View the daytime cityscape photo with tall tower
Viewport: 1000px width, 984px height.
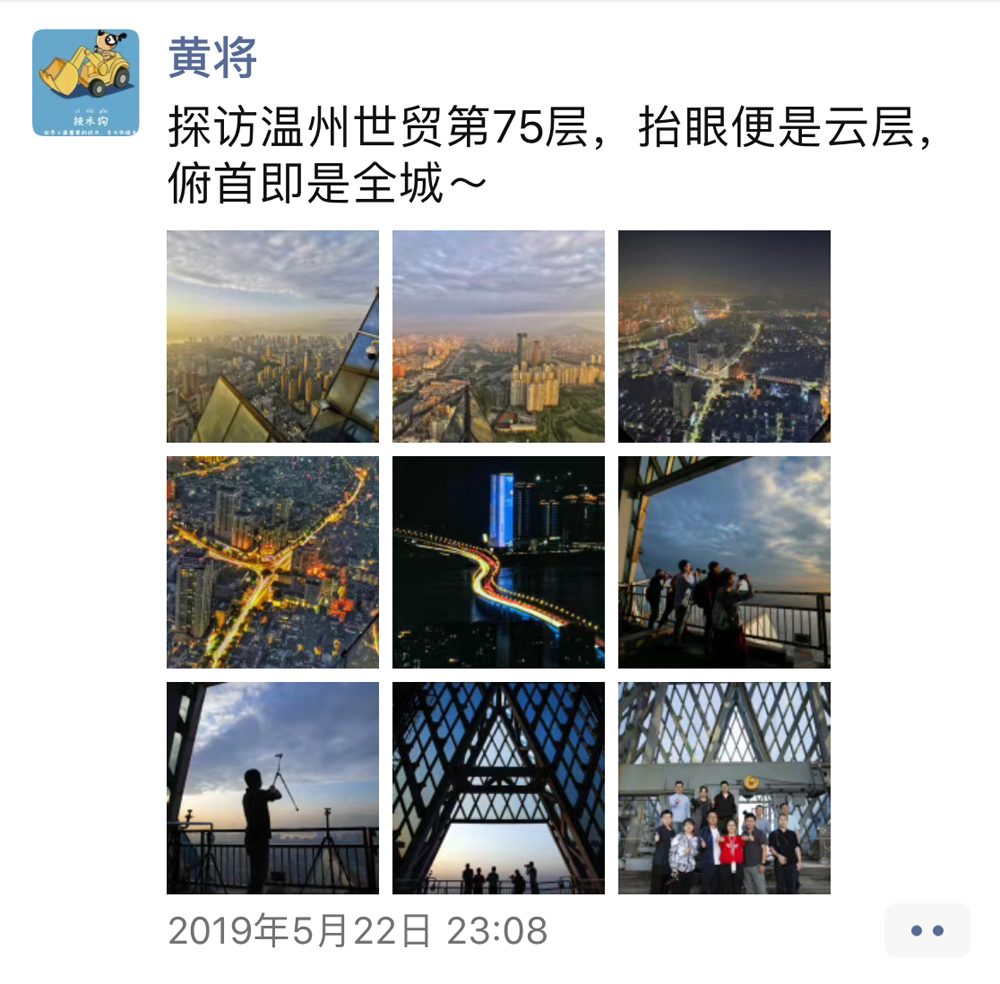498,336
